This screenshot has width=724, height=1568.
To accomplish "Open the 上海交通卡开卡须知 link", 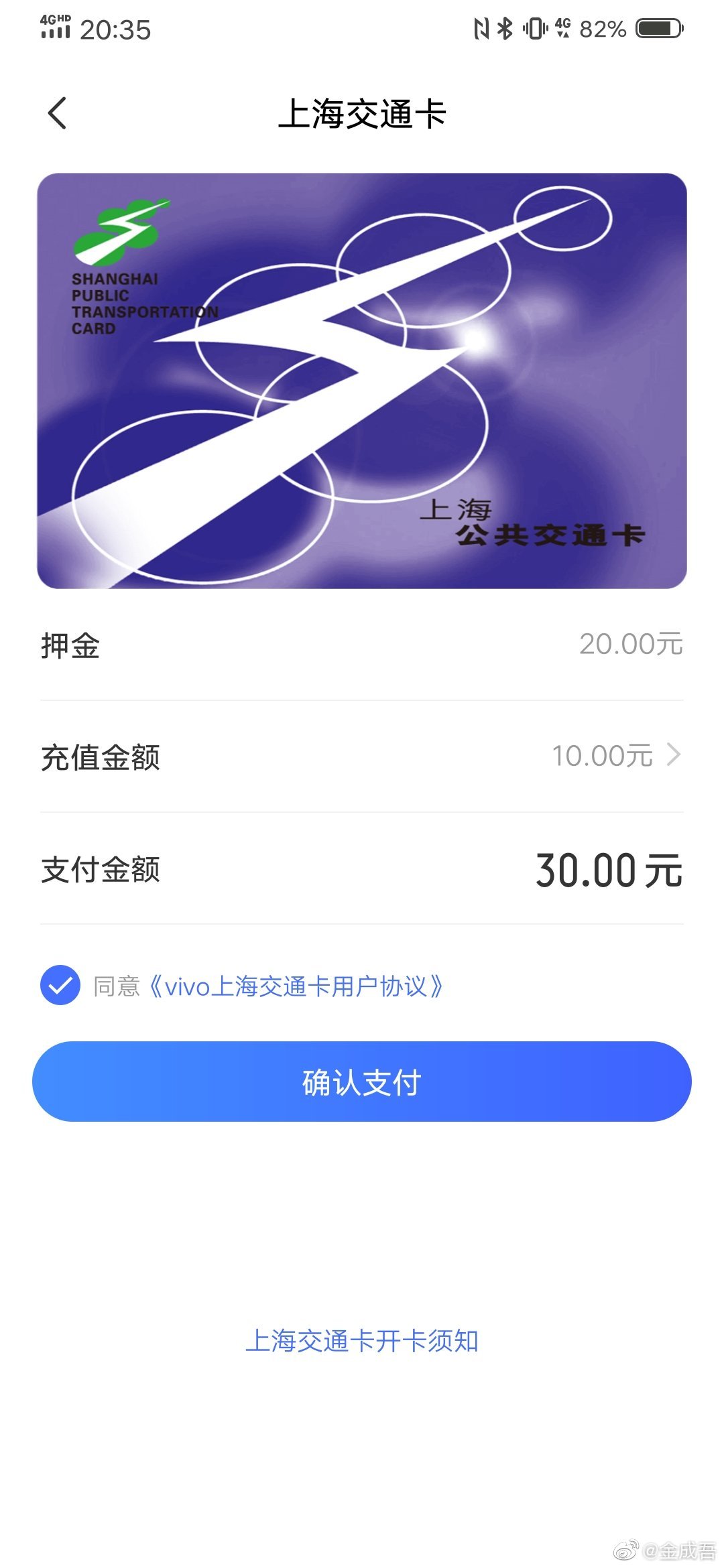I will pyautogui.click(x=362, y=1341).
